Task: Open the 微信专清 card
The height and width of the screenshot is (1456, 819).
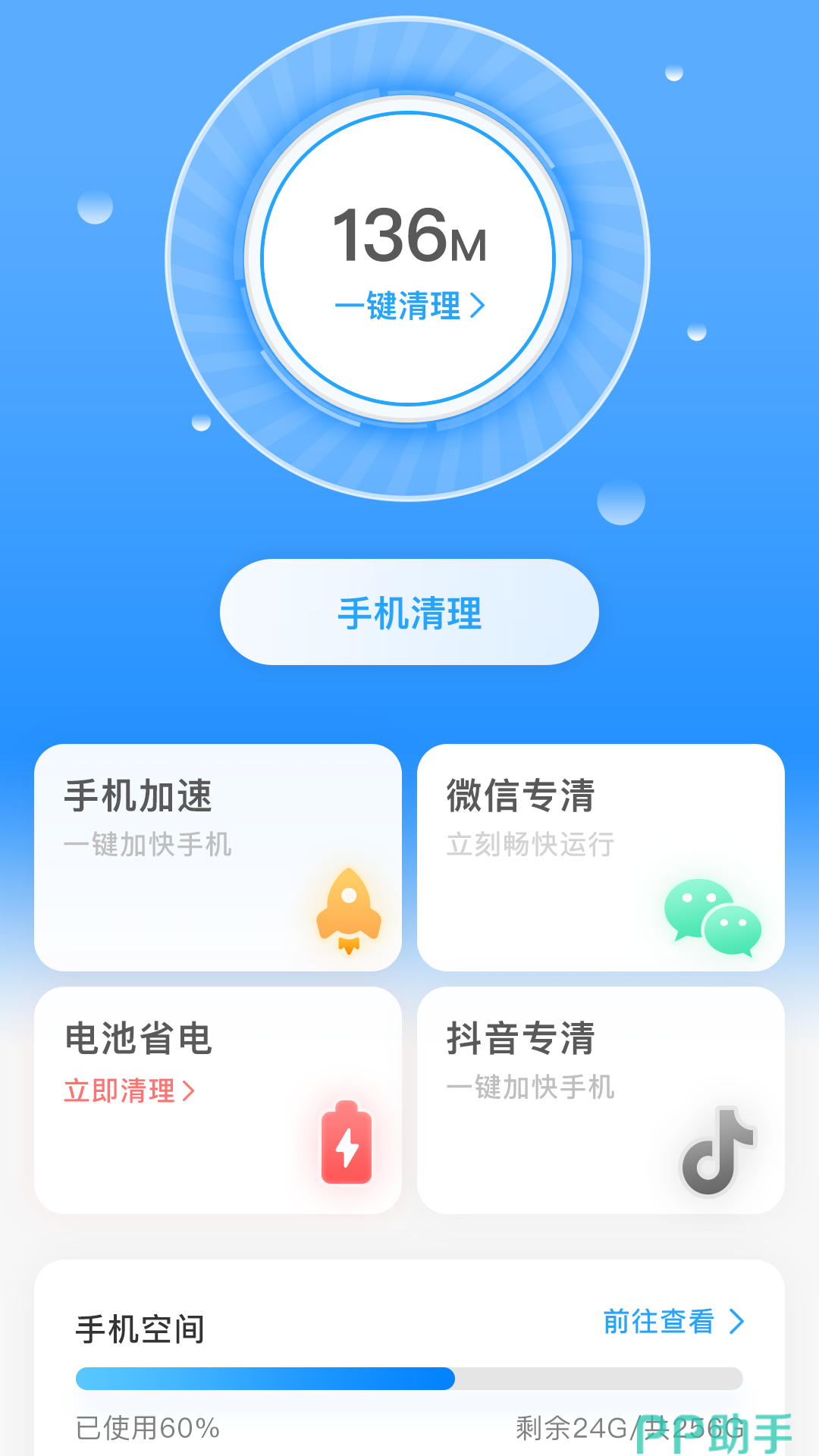Action: (601, 857)
